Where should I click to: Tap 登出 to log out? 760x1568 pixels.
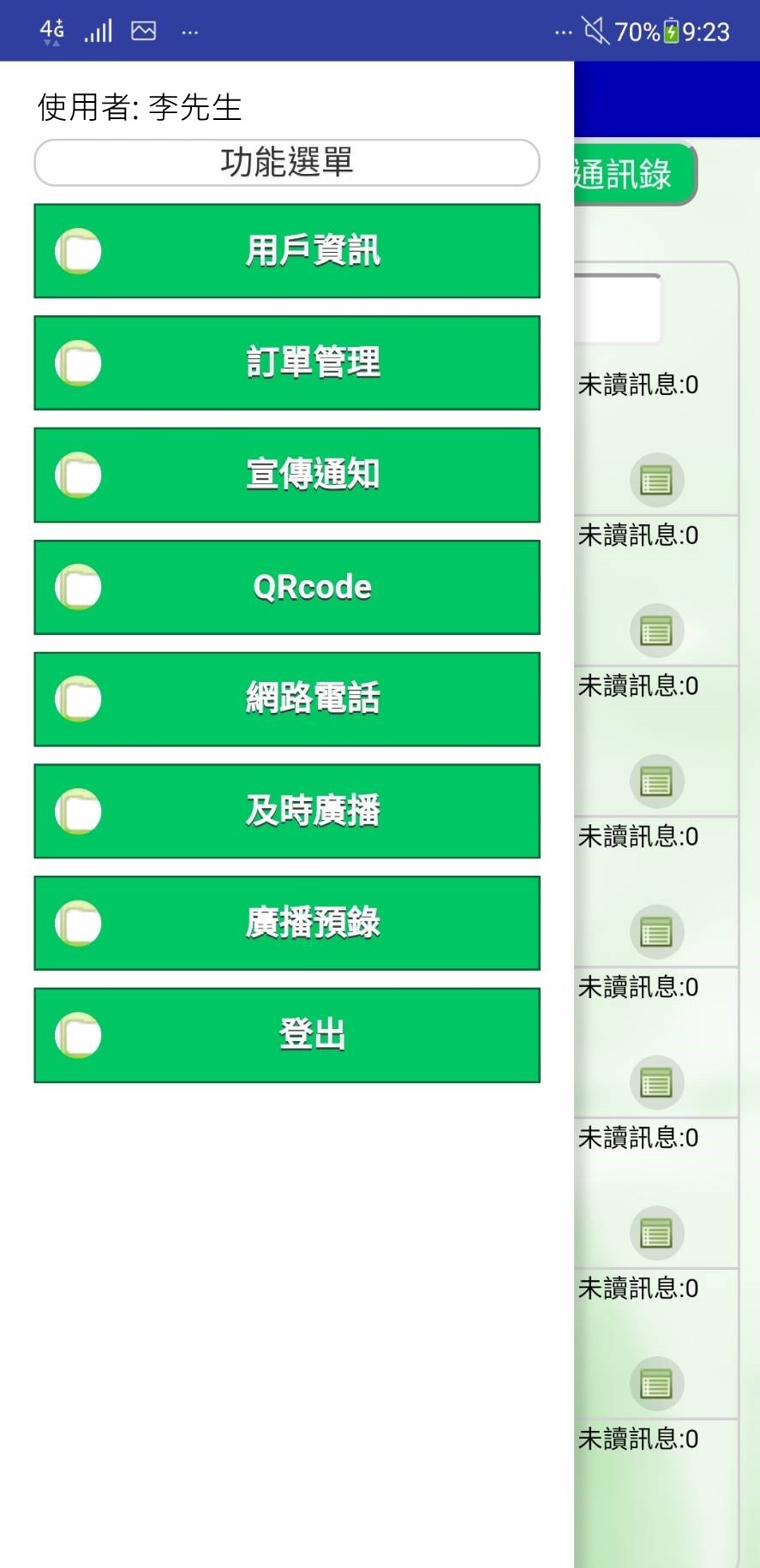click(x=287, y=1035)
